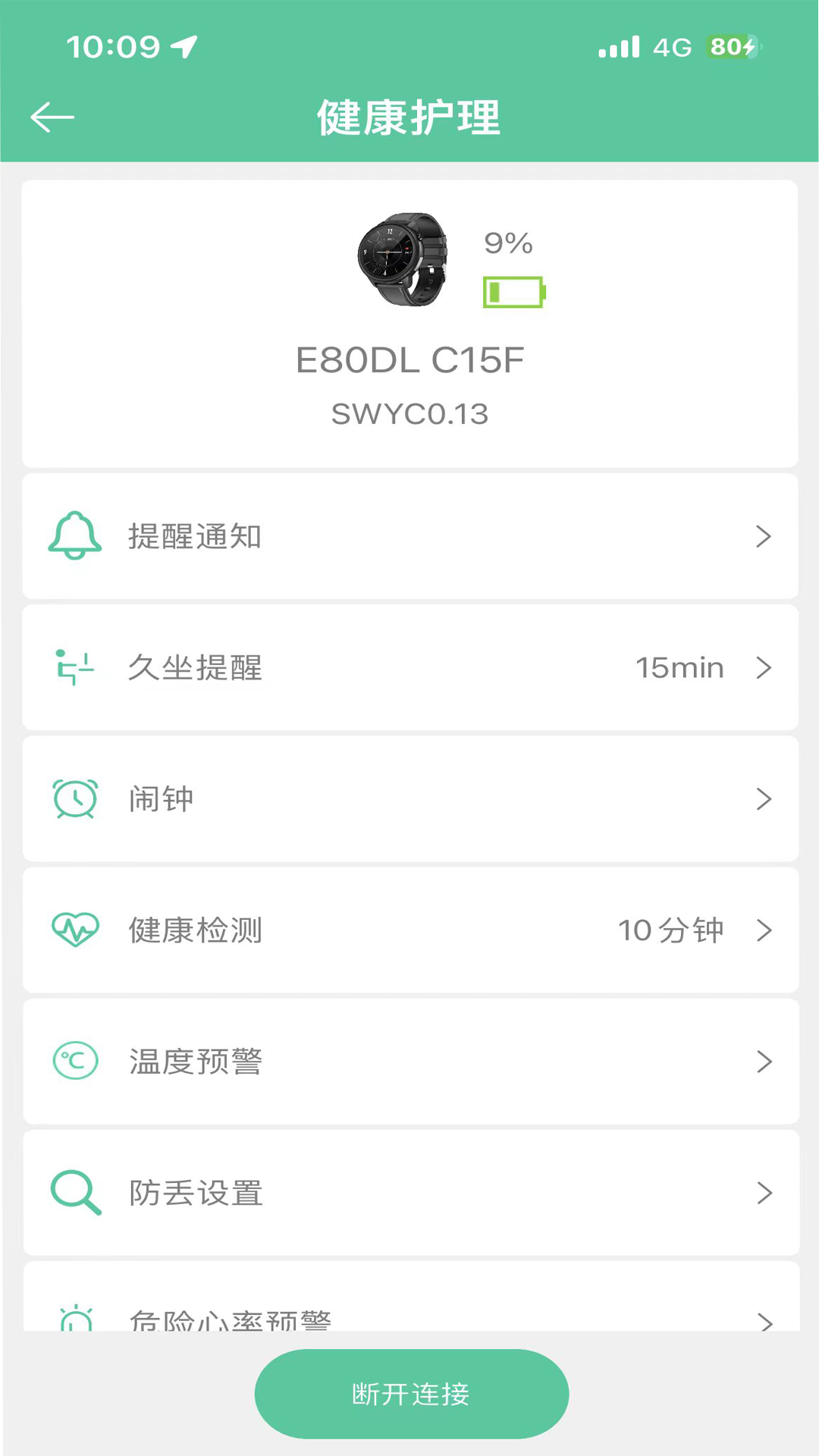The image size is (819, 1456).
Task: Open the 健康检测 heart monitor icon
Action: tap(74, 930)
